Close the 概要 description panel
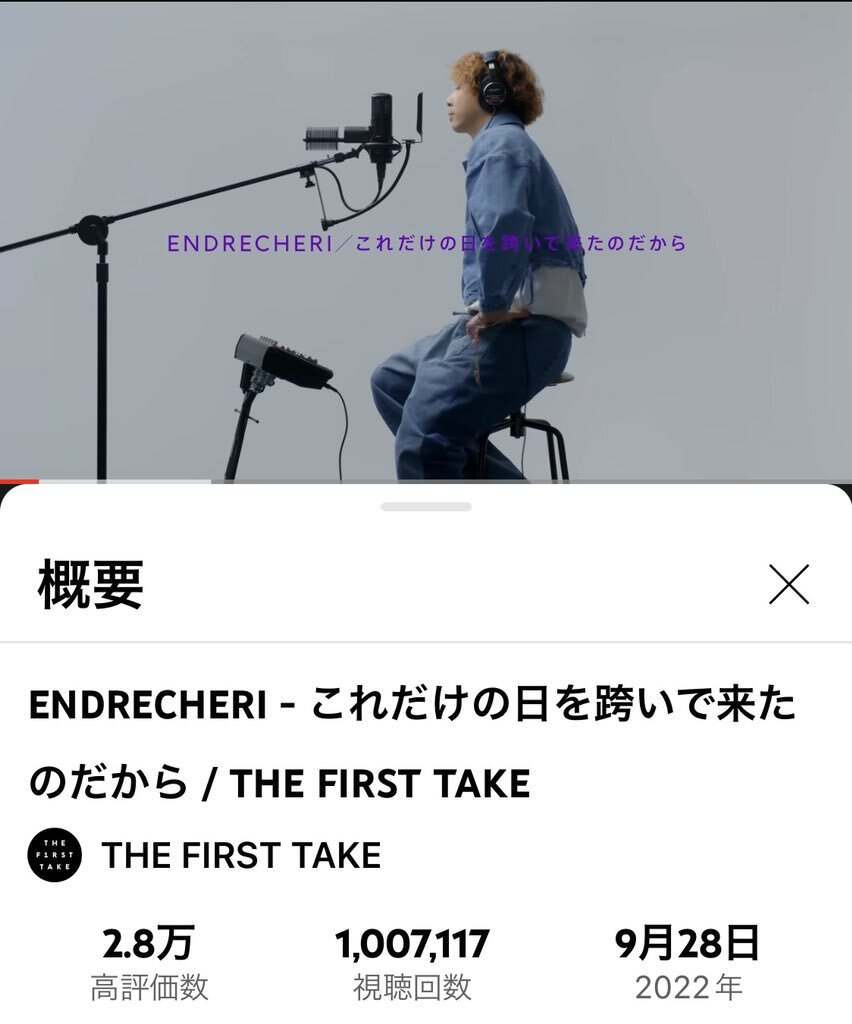This screenshot has height=1024, width=852. pos(788,585)
